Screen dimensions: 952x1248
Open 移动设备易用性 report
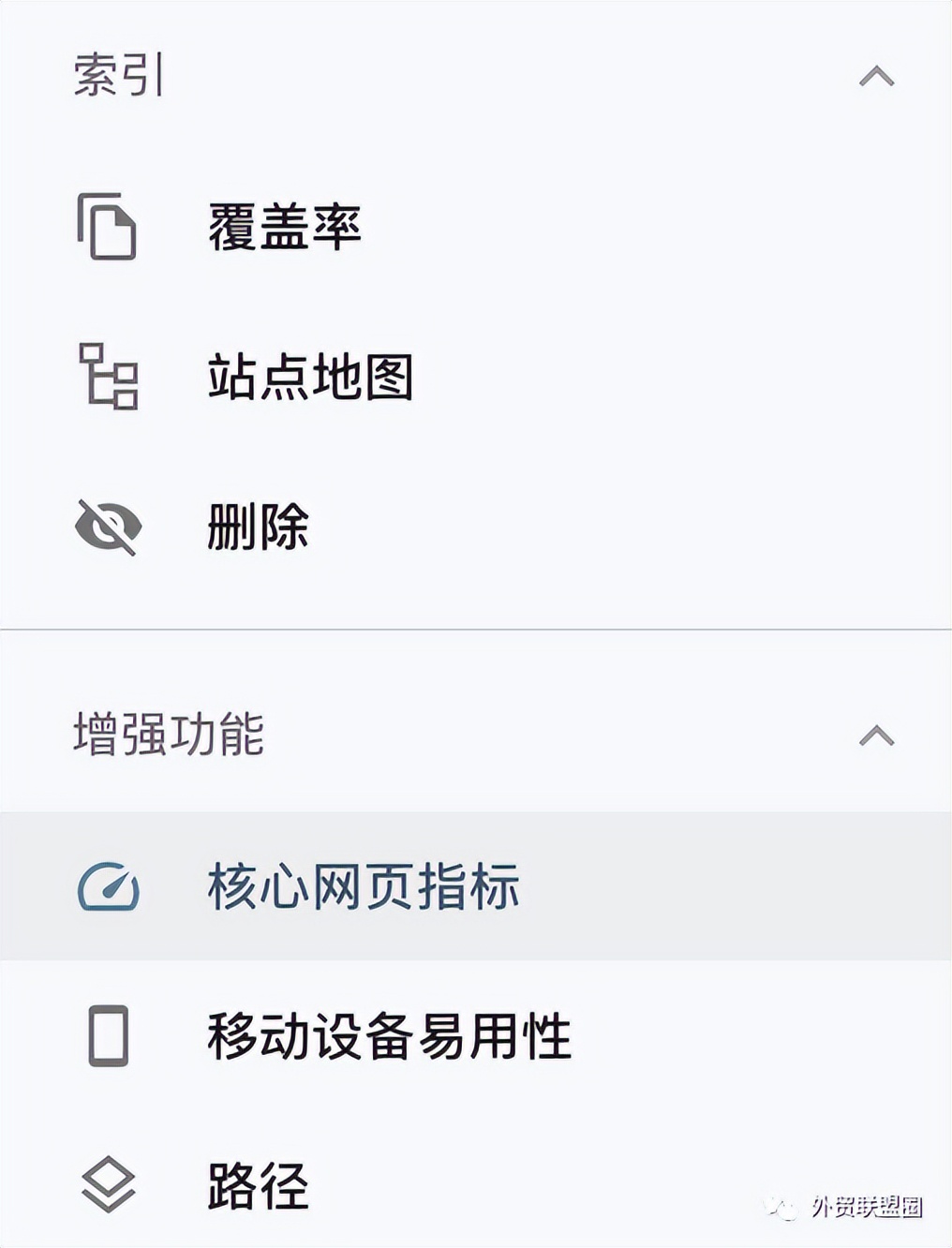click(389, 1036)
